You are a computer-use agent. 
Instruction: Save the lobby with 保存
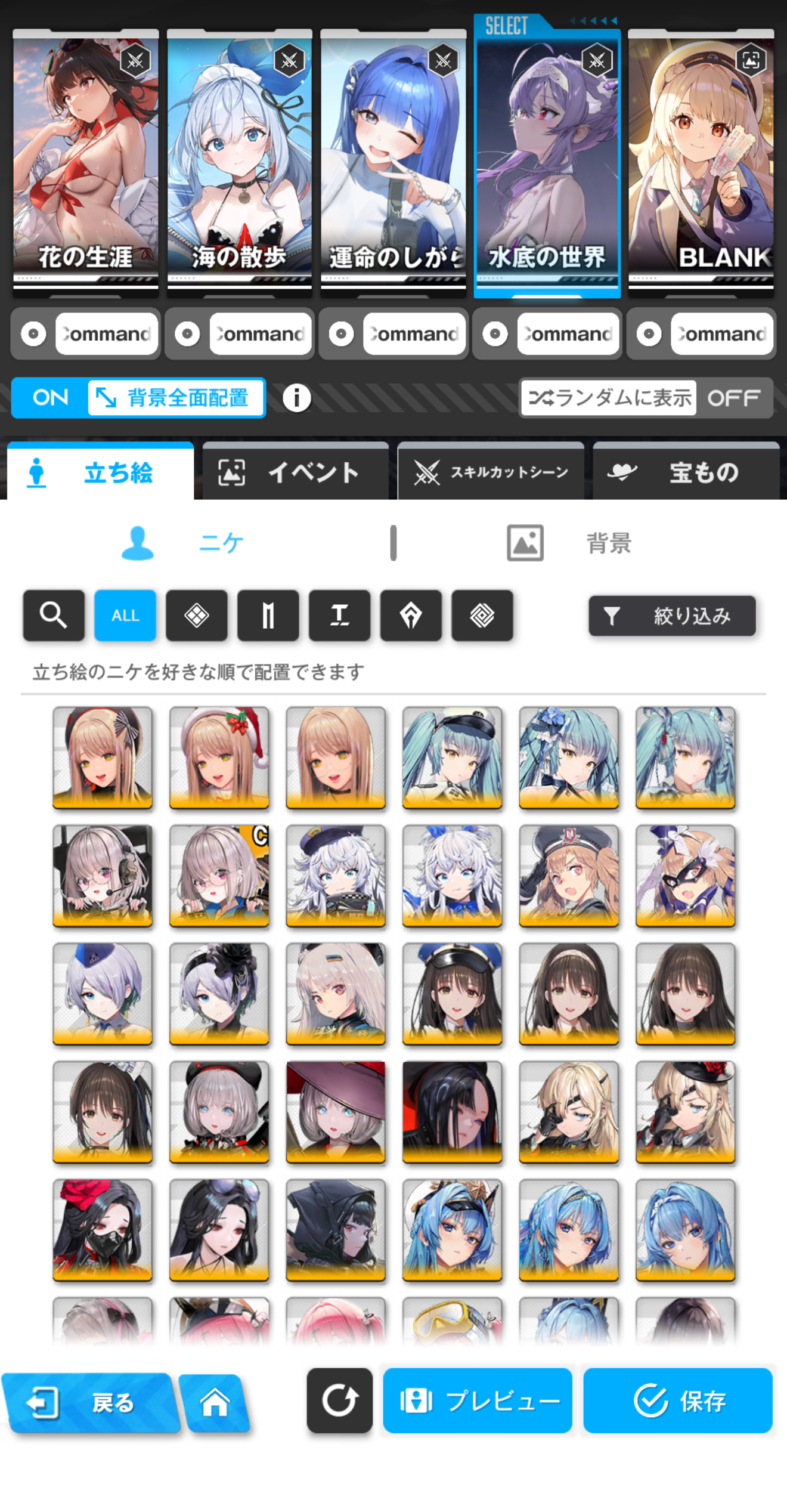[x=678, y=1400]
